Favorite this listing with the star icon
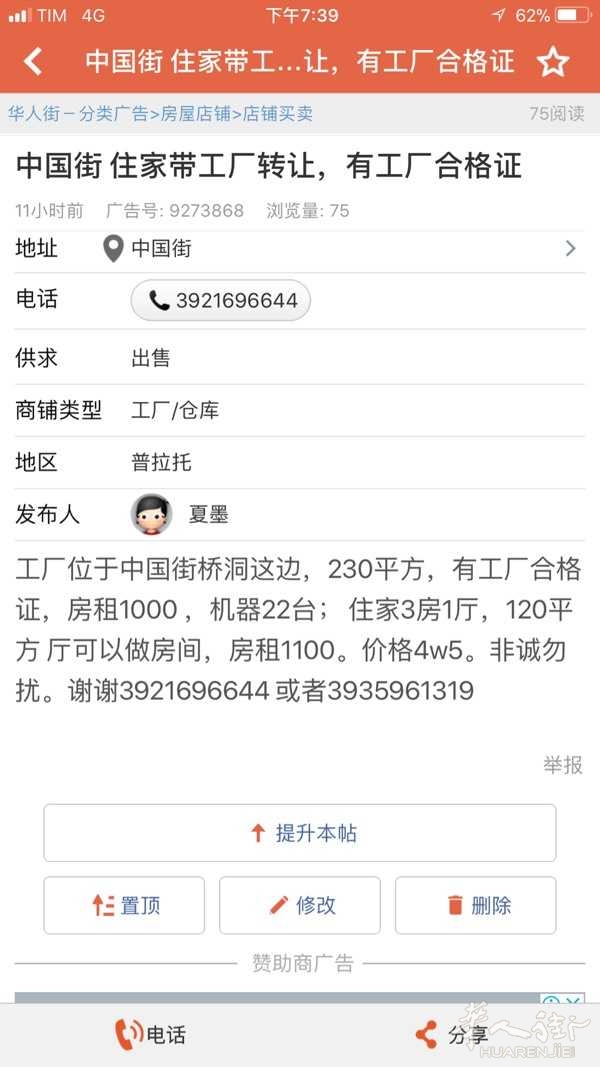This screenshot has height=1067, width=600. coord(552,62)
